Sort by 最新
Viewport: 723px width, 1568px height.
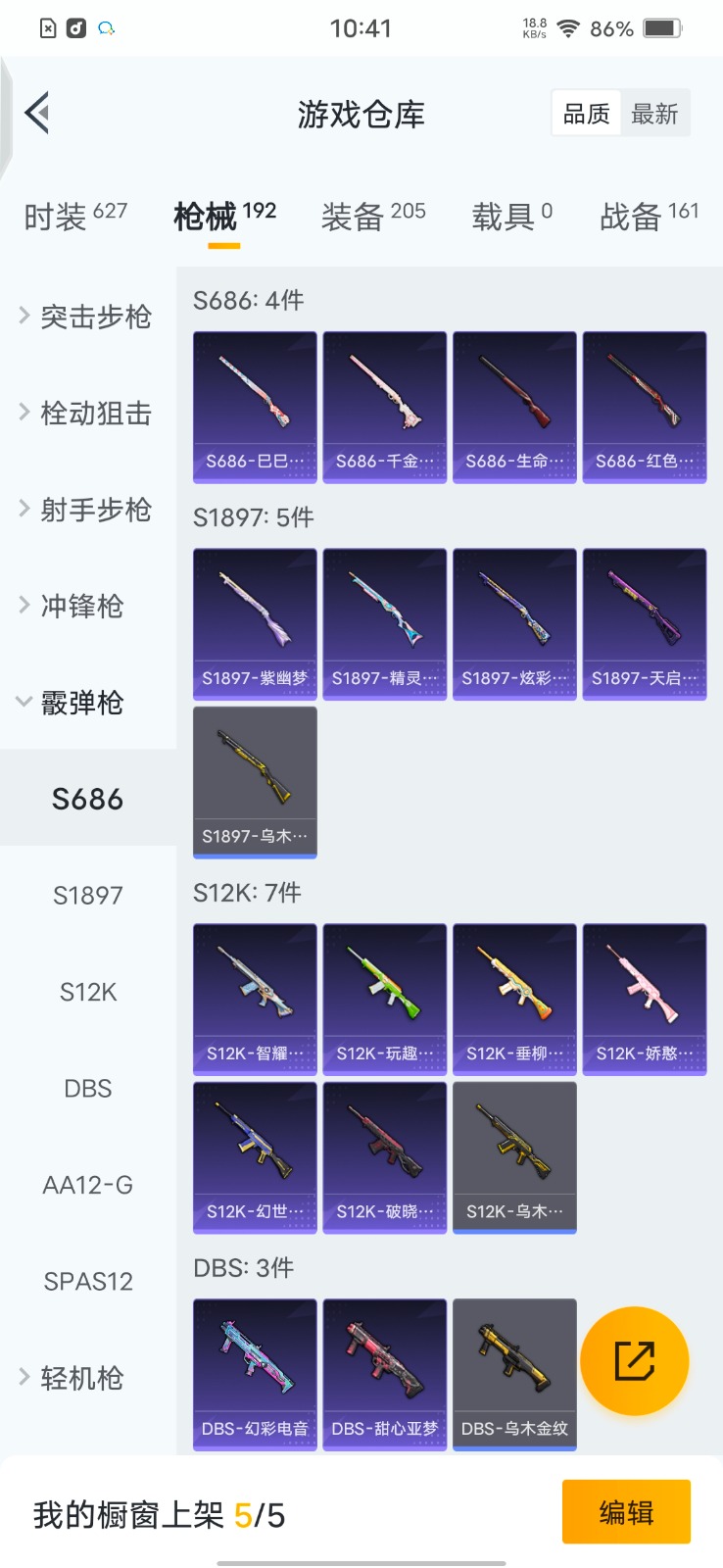coord(654,114)
